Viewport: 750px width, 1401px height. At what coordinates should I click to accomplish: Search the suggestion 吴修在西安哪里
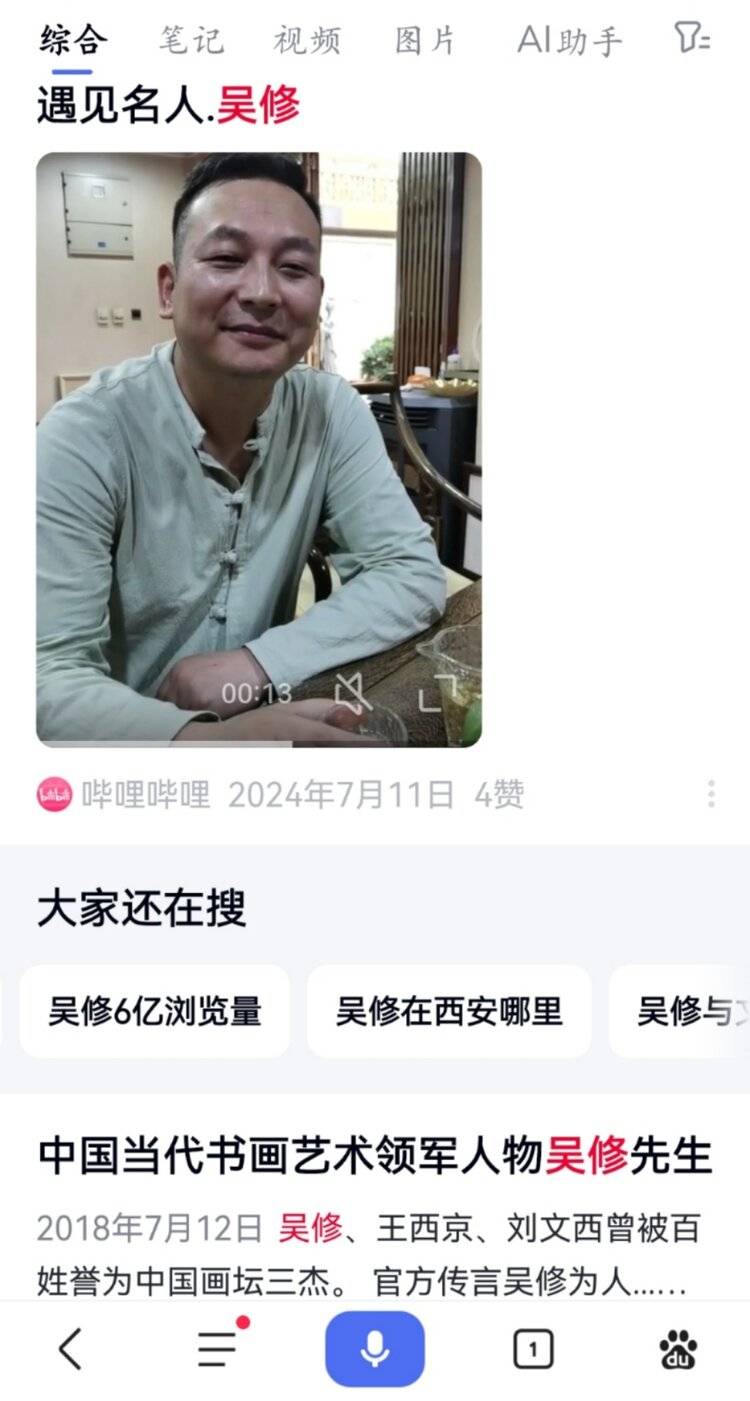[449, 1011]
